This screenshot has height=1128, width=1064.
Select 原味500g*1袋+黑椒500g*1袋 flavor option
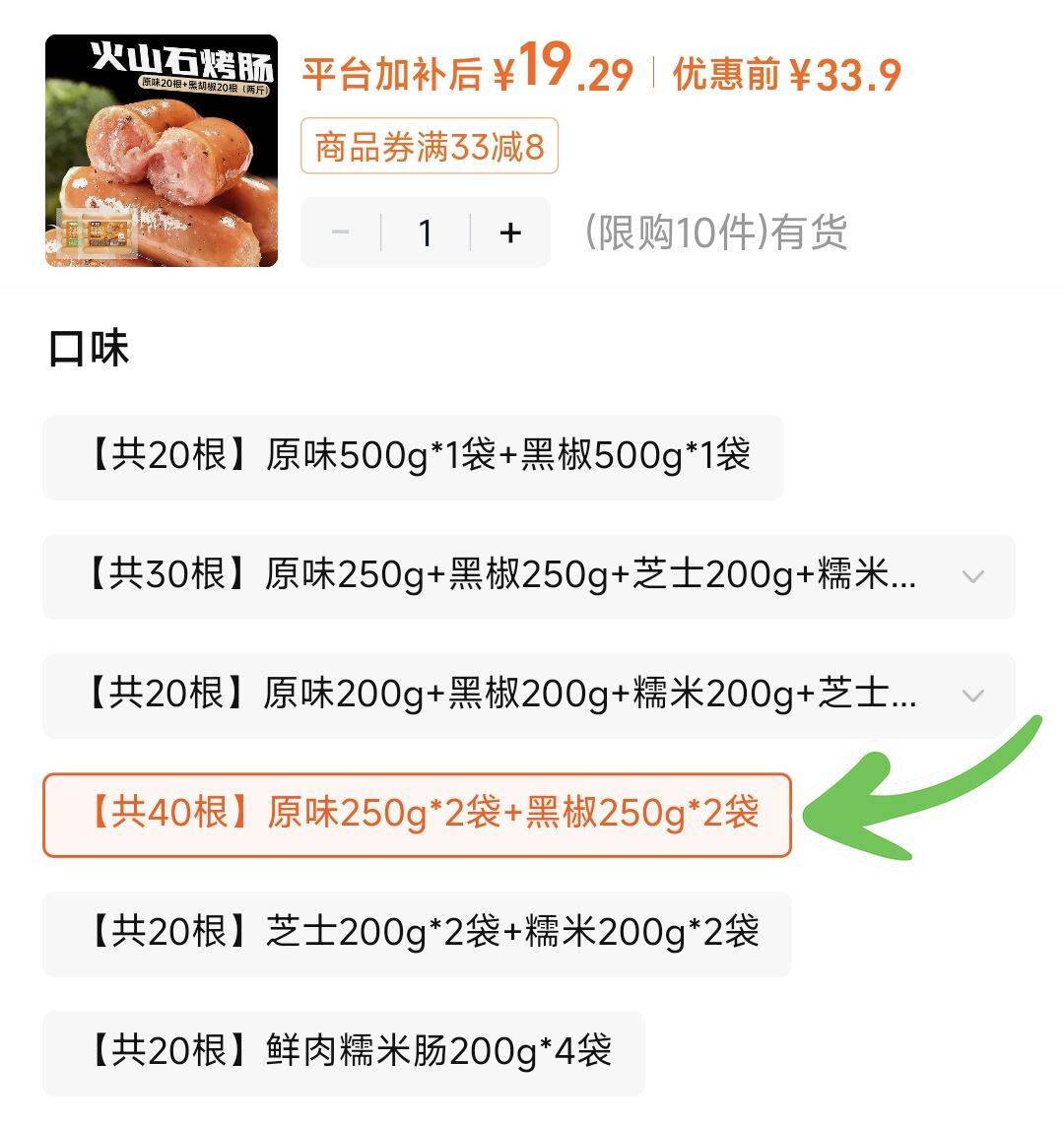click(x=413, y=457)
